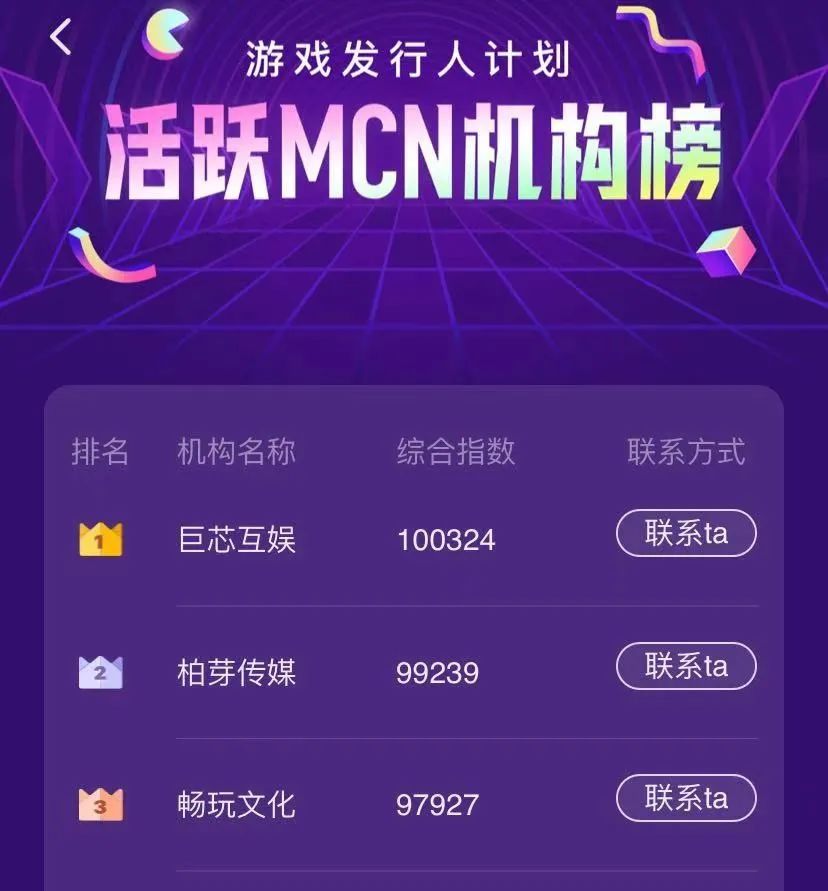Tap 联系ta next to 畅玩文化
Viewport: 828px width, 891px height.
click(686, 798)
